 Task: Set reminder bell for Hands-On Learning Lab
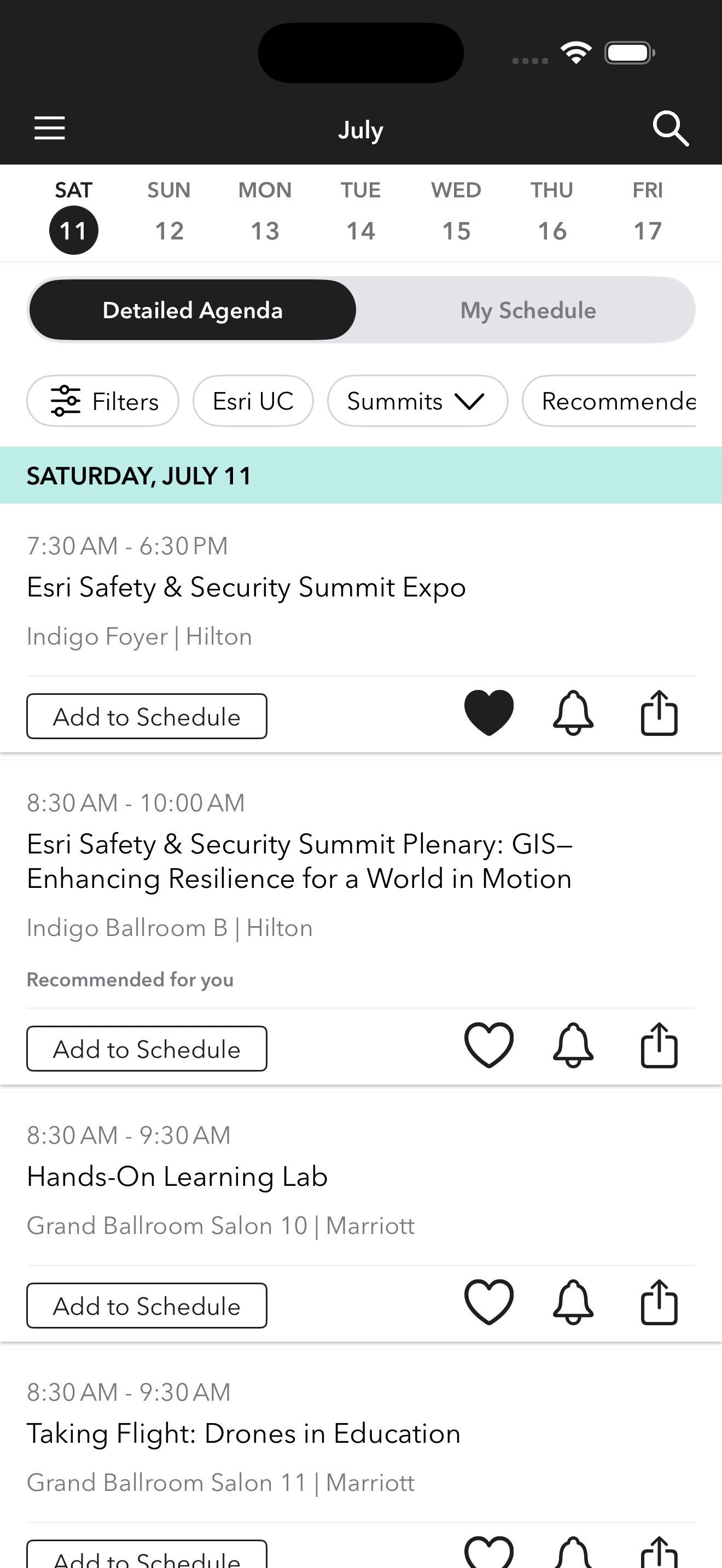573,1302
